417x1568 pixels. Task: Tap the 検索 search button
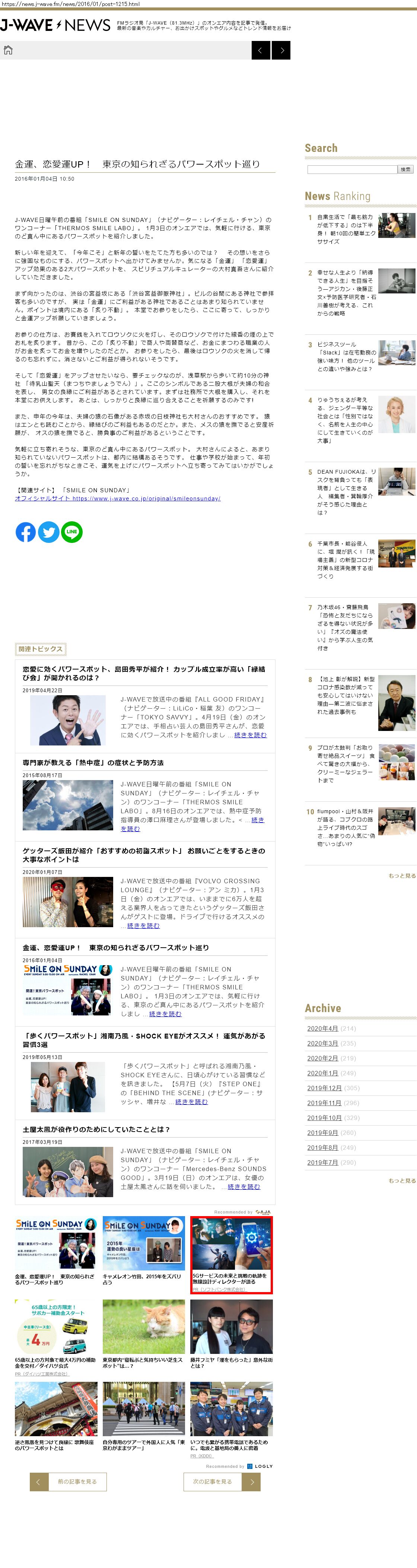pyautogui.click(x=405, y=170)
